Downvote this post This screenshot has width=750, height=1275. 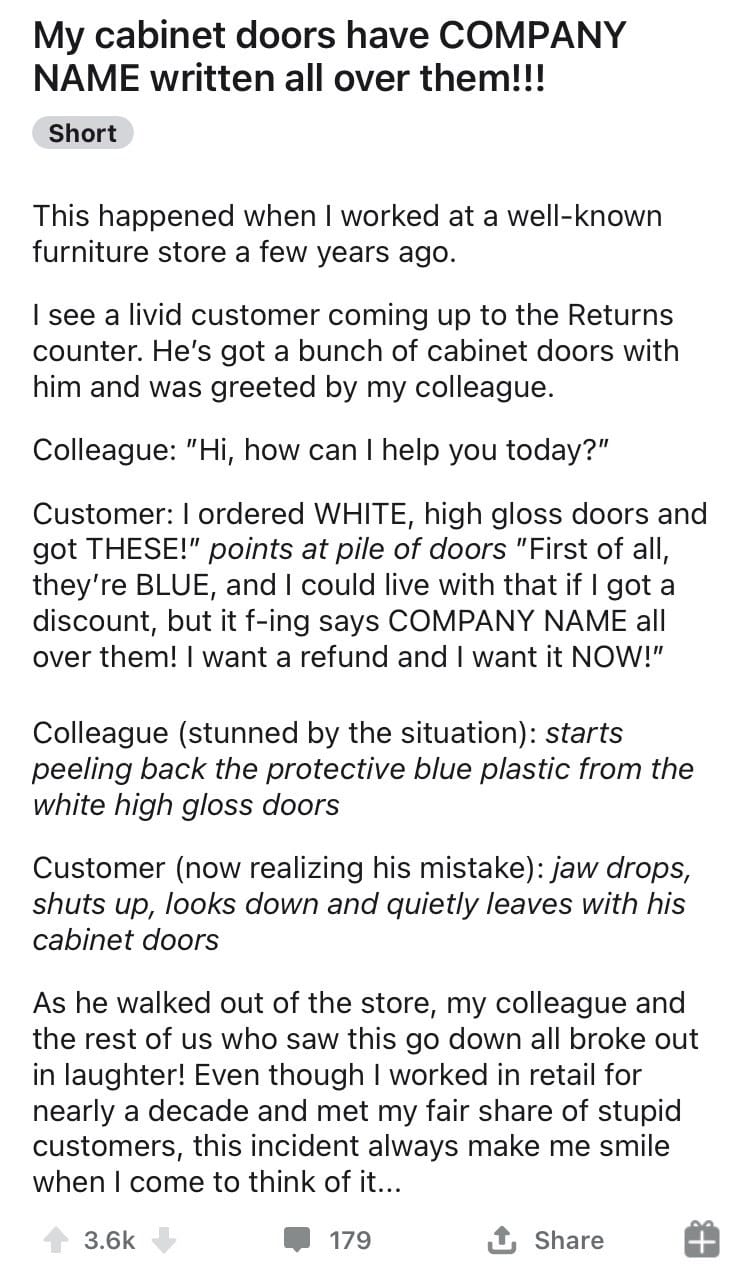click(164, 1240)
